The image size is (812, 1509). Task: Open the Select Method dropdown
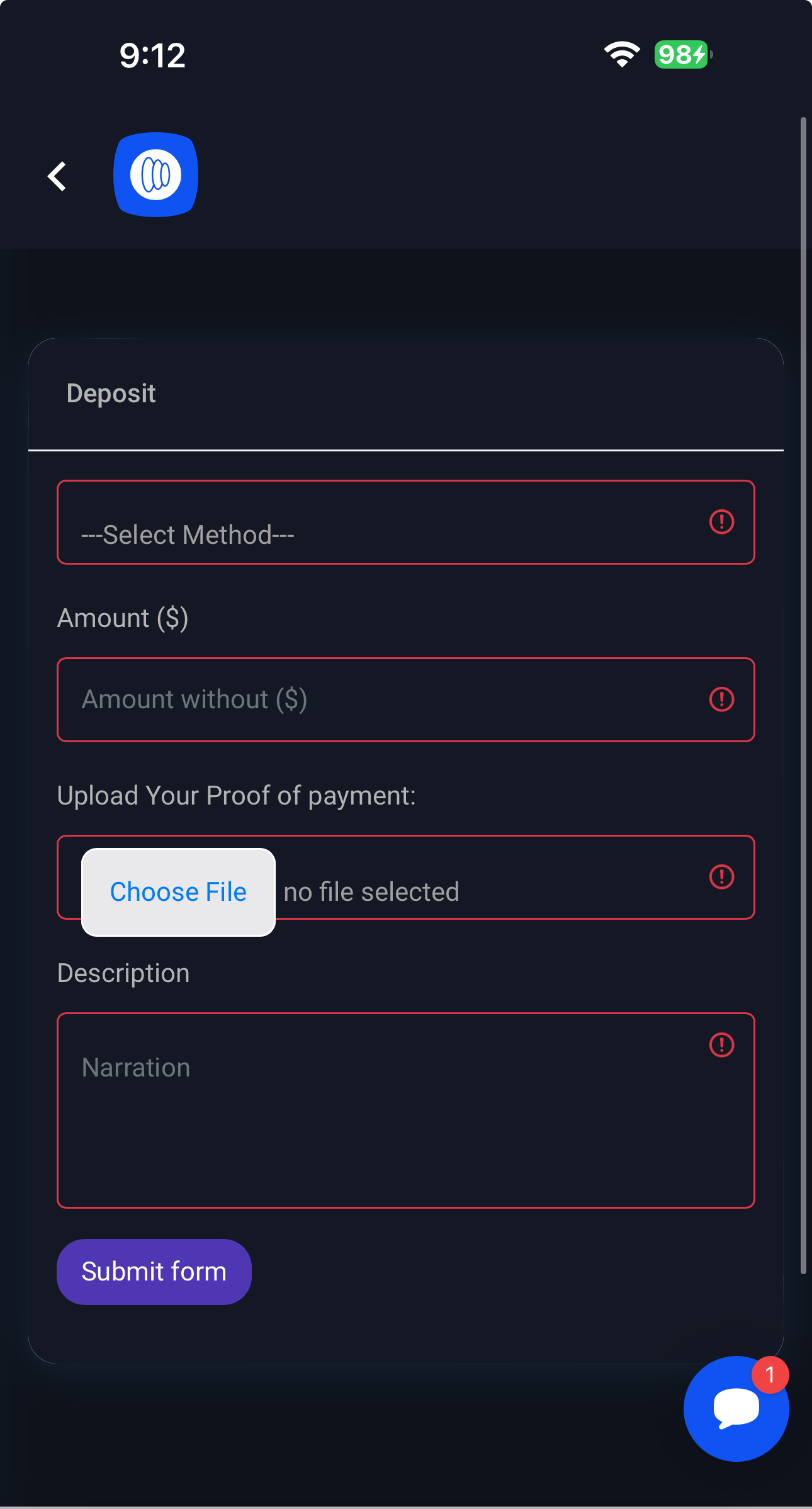(x=406, y=523)
